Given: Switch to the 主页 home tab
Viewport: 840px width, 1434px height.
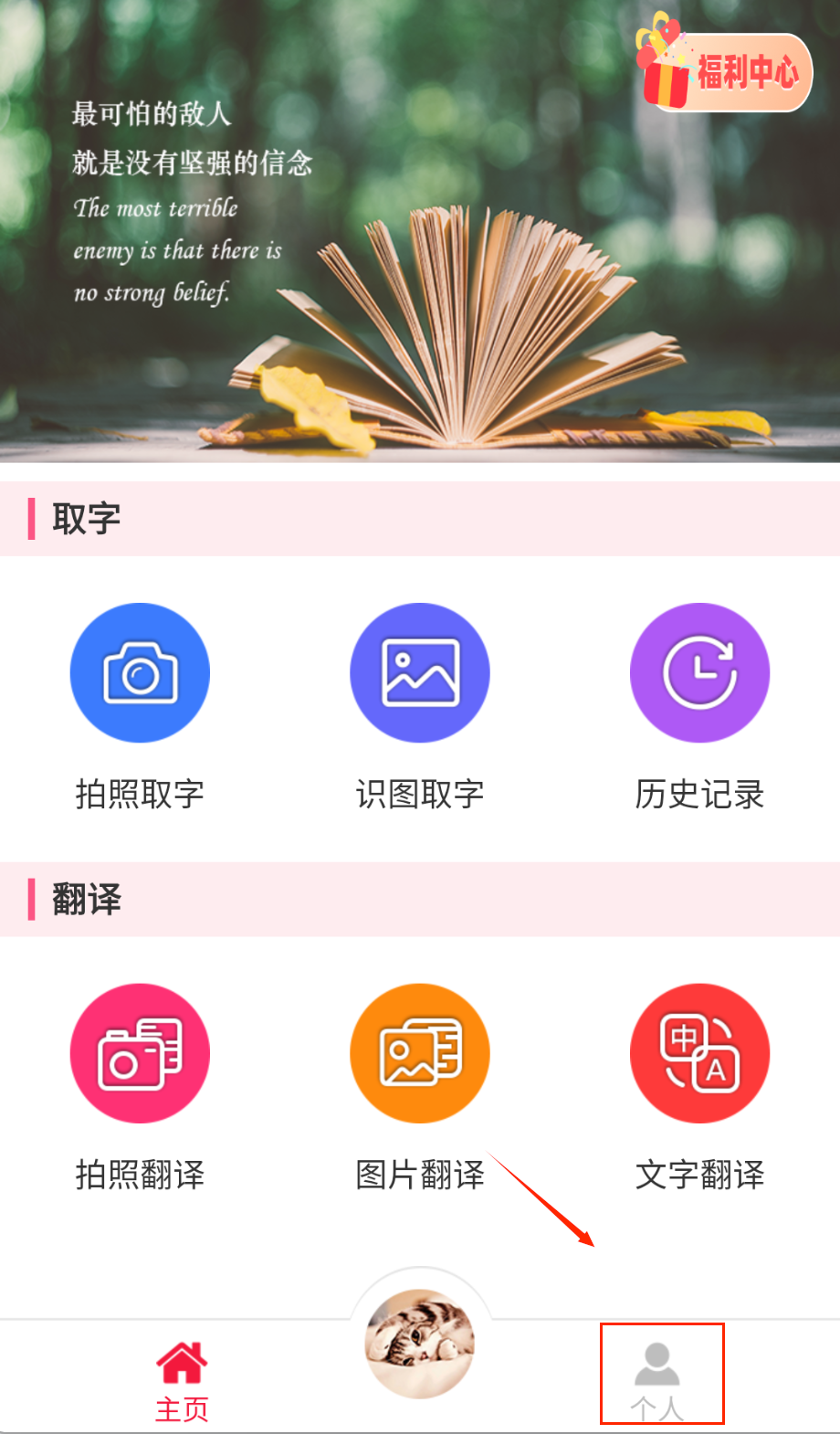Looking at the screenshot, I should point(182,1380).
